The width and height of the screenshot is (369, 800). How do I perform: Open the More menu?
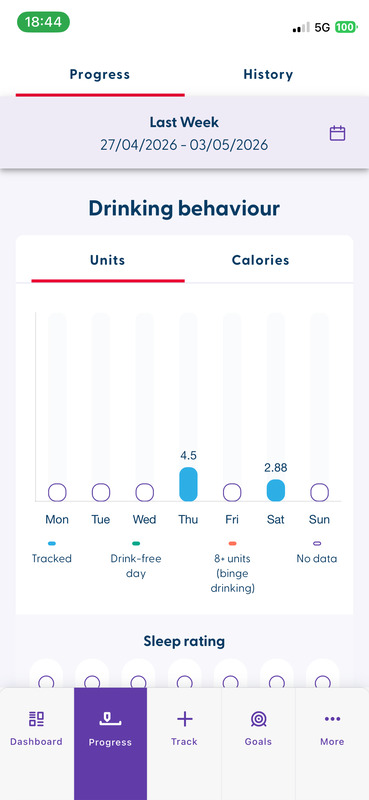332,729
